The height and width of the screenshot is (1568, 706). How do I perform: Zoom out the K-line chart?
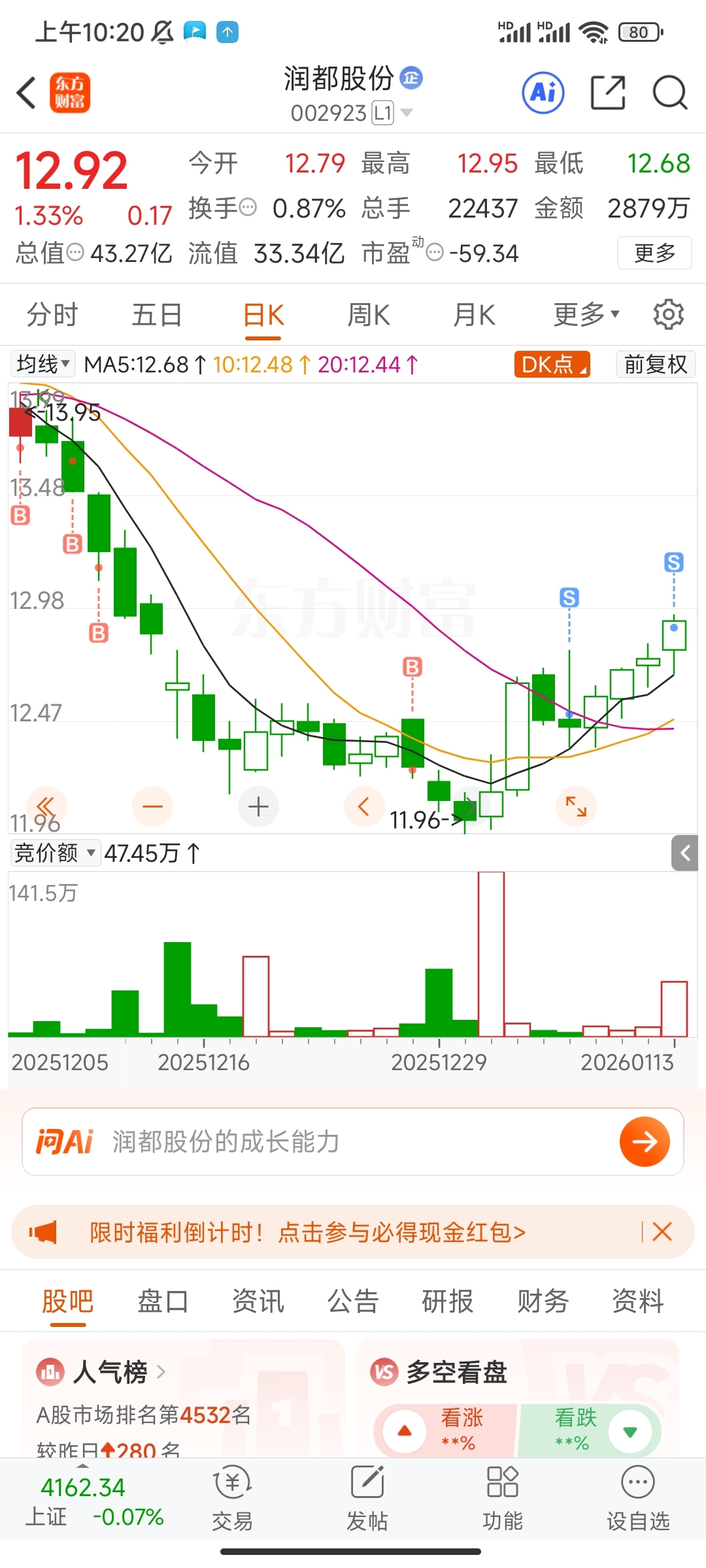(x=152, y=807)
